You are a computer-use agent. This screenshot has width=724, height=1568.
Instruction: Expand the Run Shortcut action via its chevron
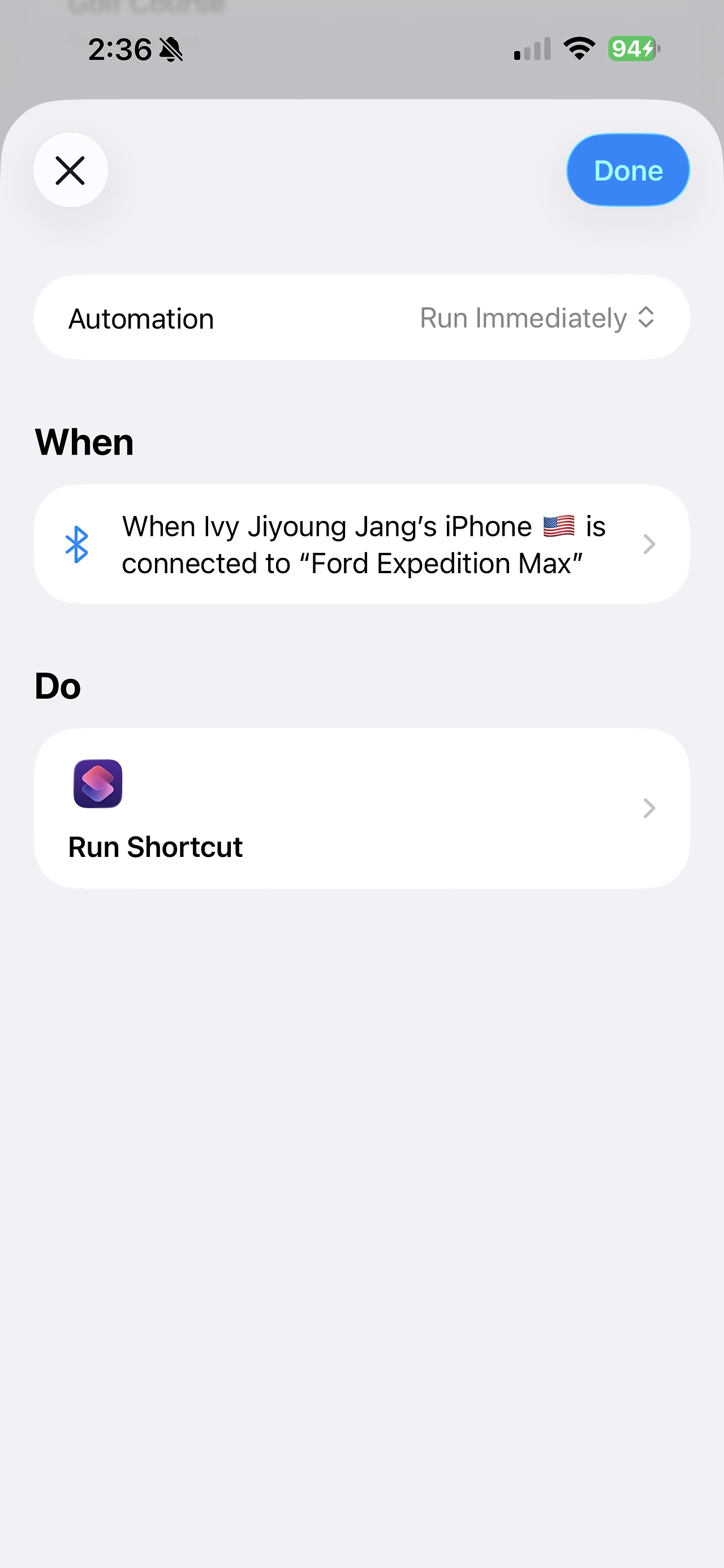[x=649, y=808]
